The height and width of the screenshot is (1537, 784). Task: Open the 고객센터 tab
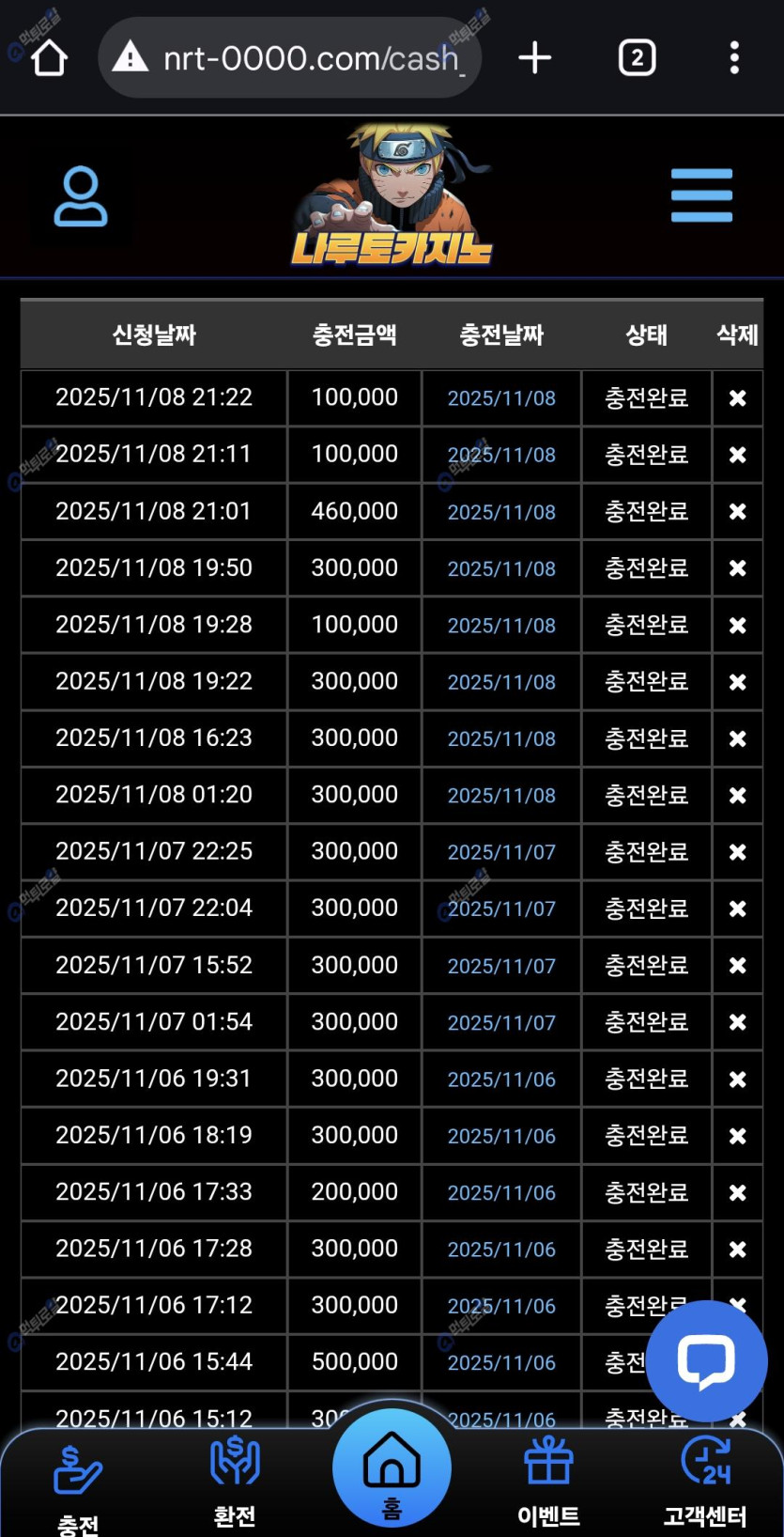point(705,1480)
